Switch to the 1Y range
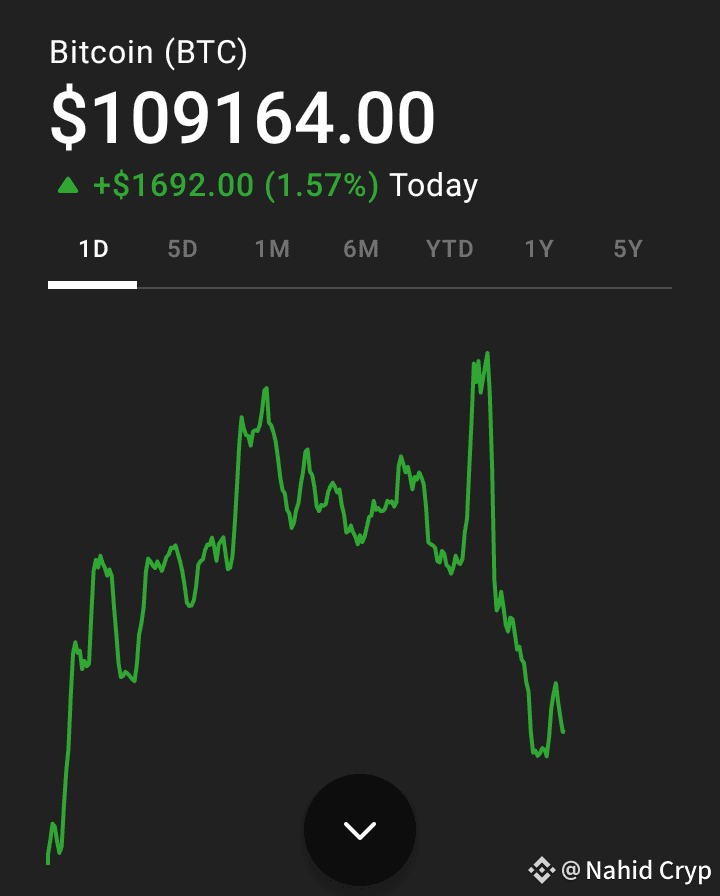The width and height of the screenshot is (720, 896). pos(539,249)
